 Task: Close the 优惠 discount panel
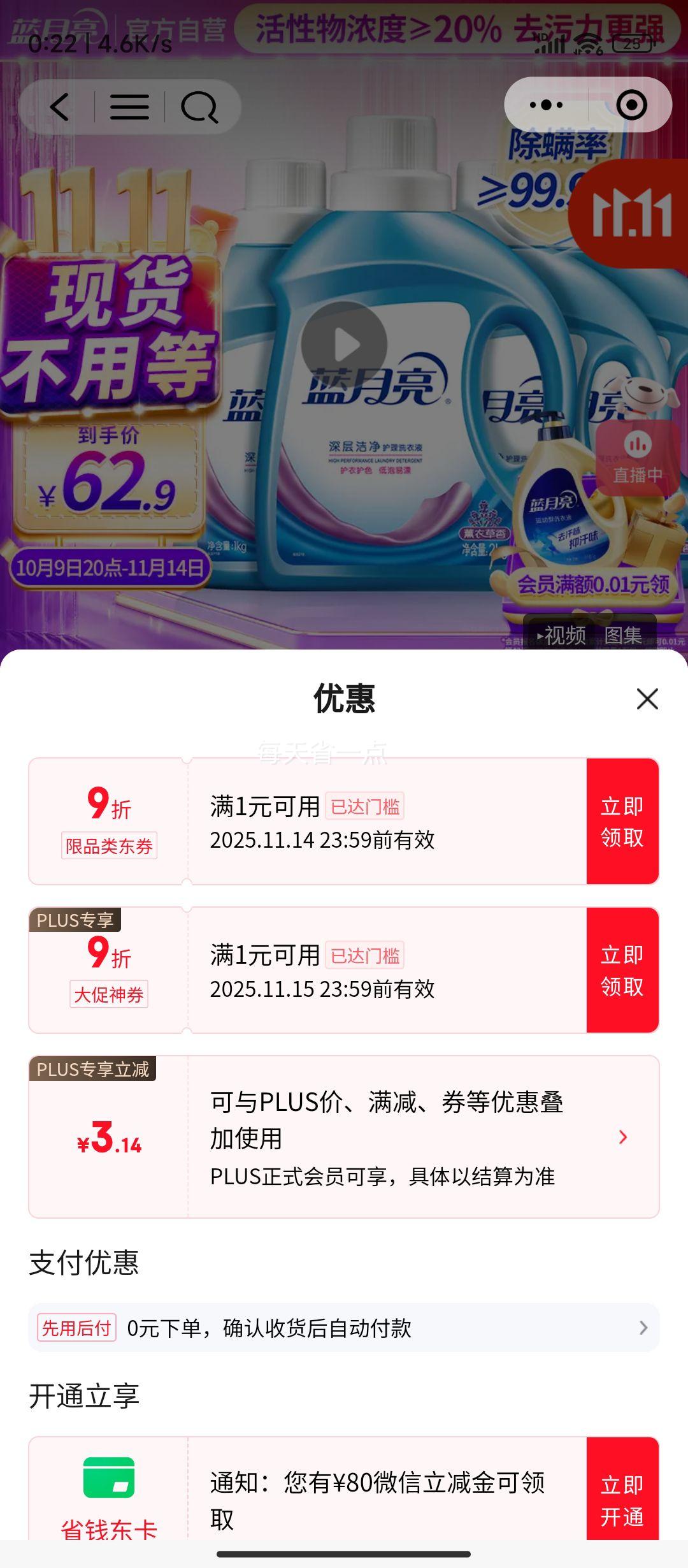pyautogui.click(x=647, y=699)
